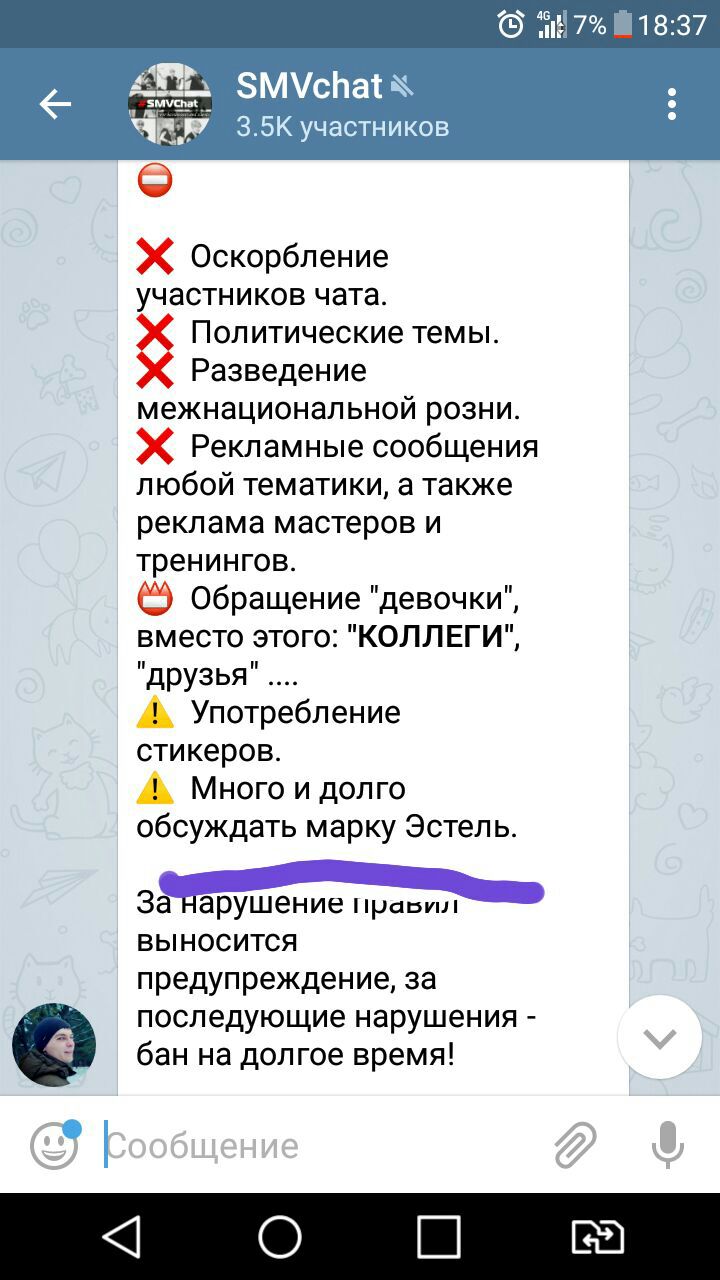
Task: Focus the Сообщение message field
Action: pos(320,1146)
